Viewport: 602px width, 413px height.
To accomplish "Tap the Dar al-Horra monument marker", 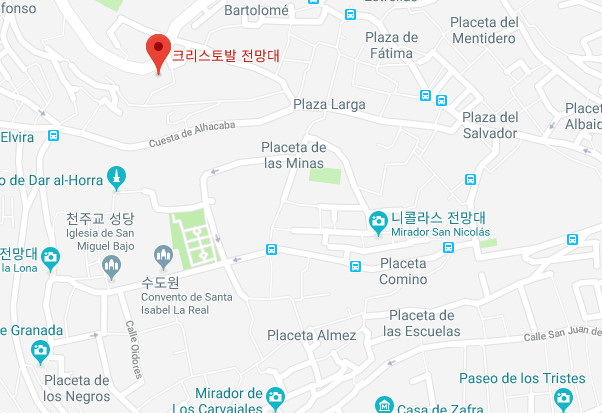I will click(x=117, y=179).
